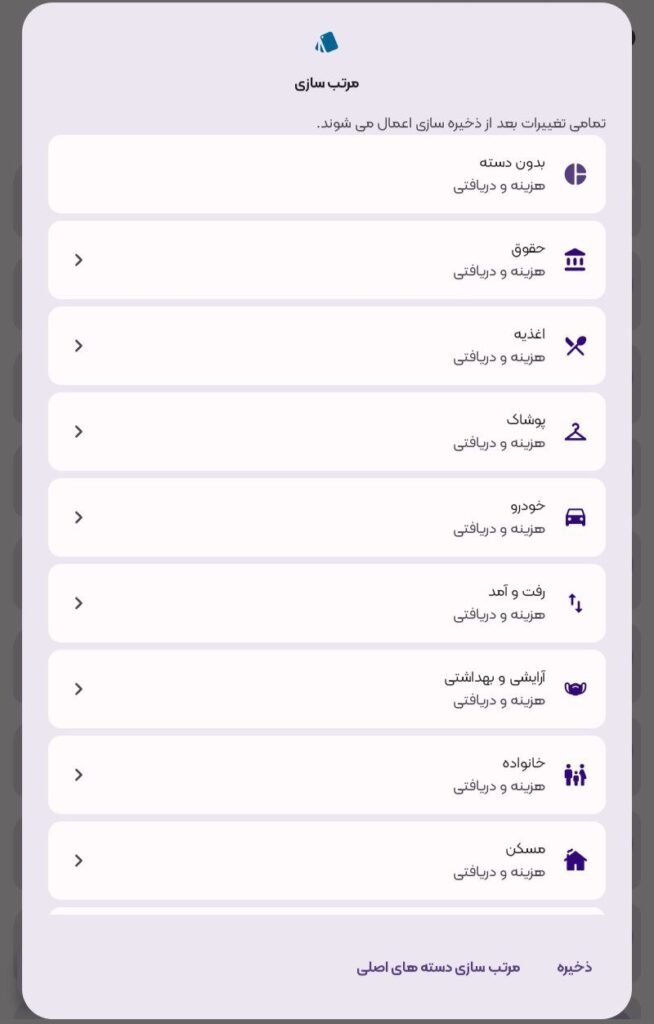This screenshot has width=654, height=1024.
Task: Select مرتب سازی دسته های اصلی button
Action: point(438,967)
